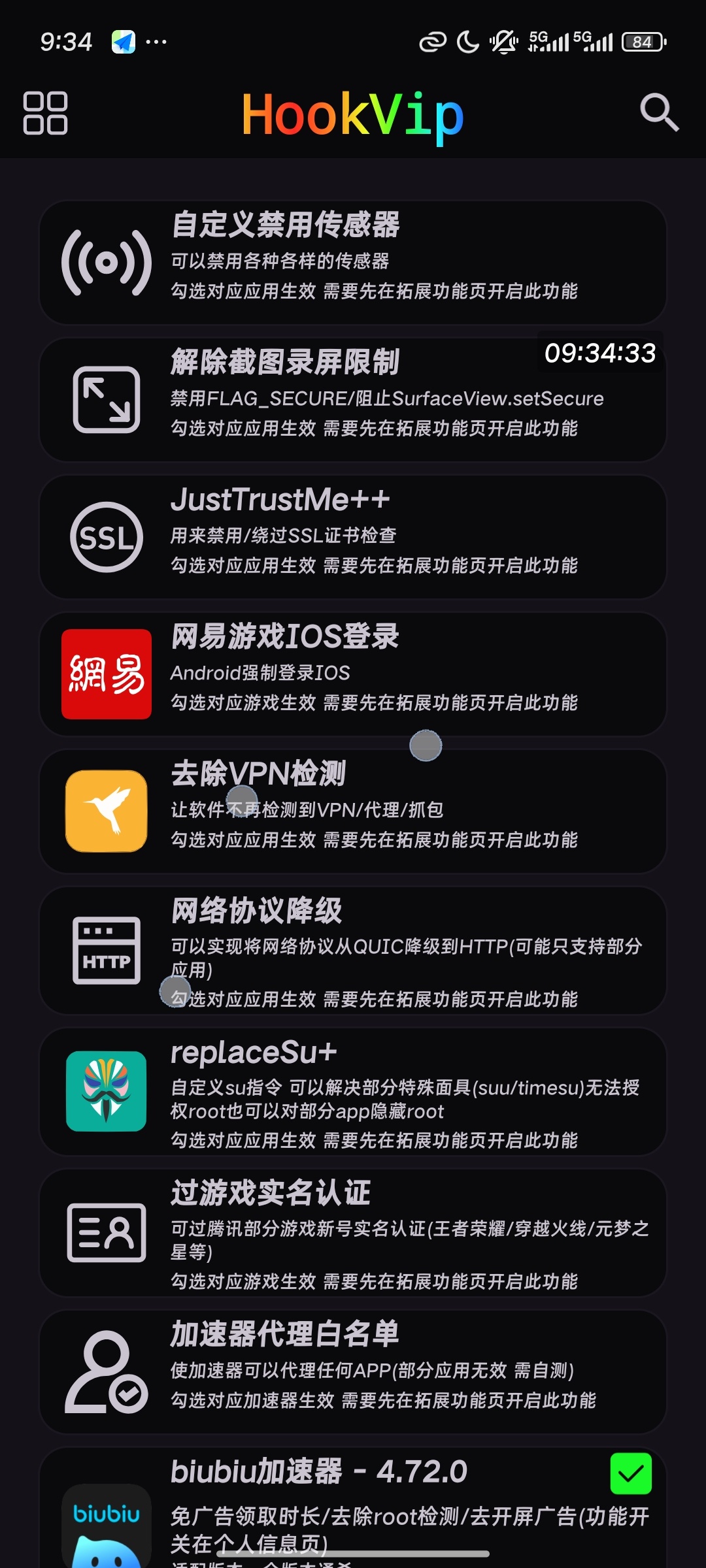Image resolution: width=706 pixels, height=1568 pixels.
Task: Select the JustTrustMe++ SSL bypass card
Action: [x=353, y=536]
